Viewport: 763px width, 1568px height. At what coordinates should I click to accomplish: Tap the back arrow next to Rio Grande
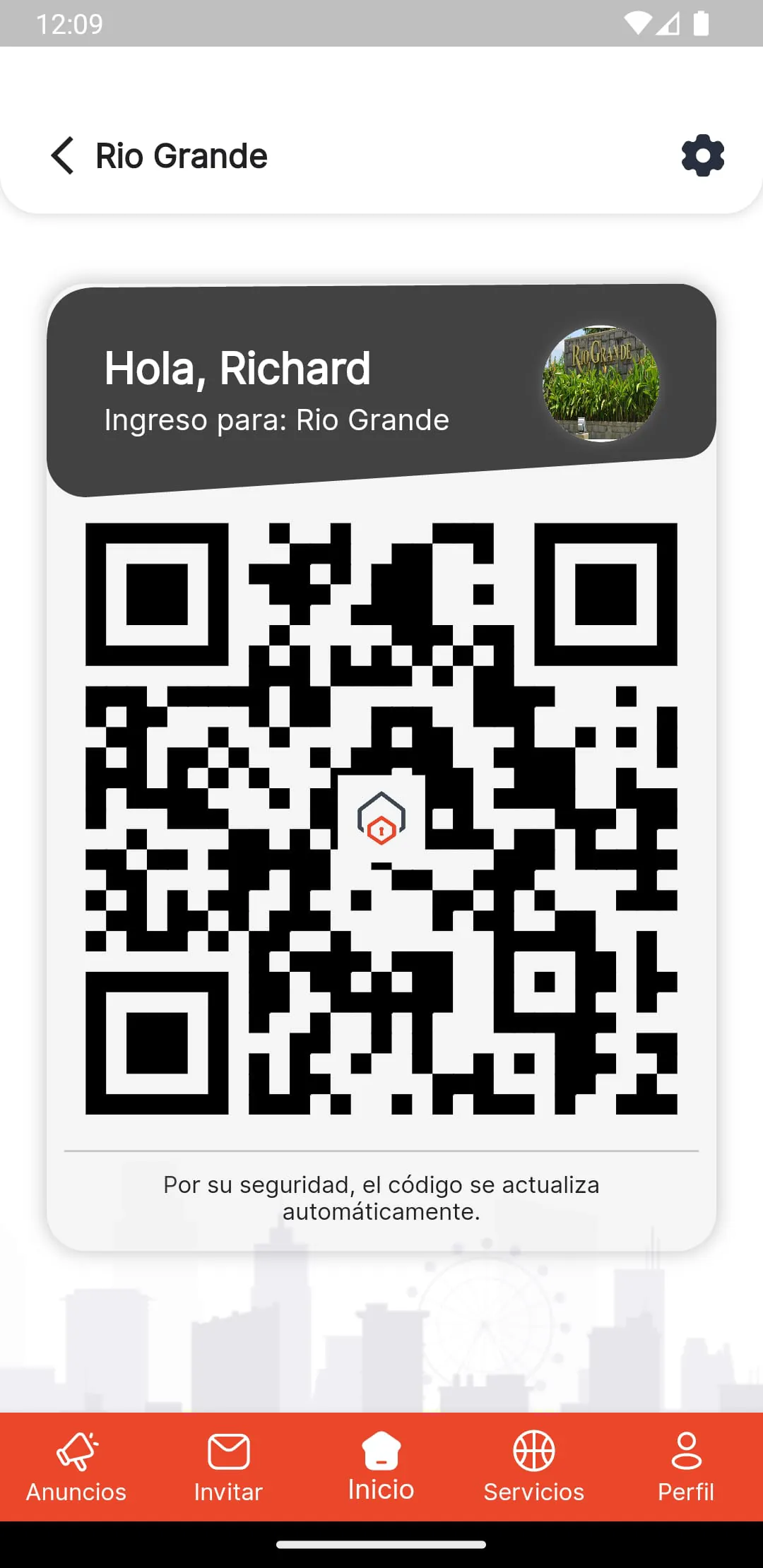tap(62, 155)
